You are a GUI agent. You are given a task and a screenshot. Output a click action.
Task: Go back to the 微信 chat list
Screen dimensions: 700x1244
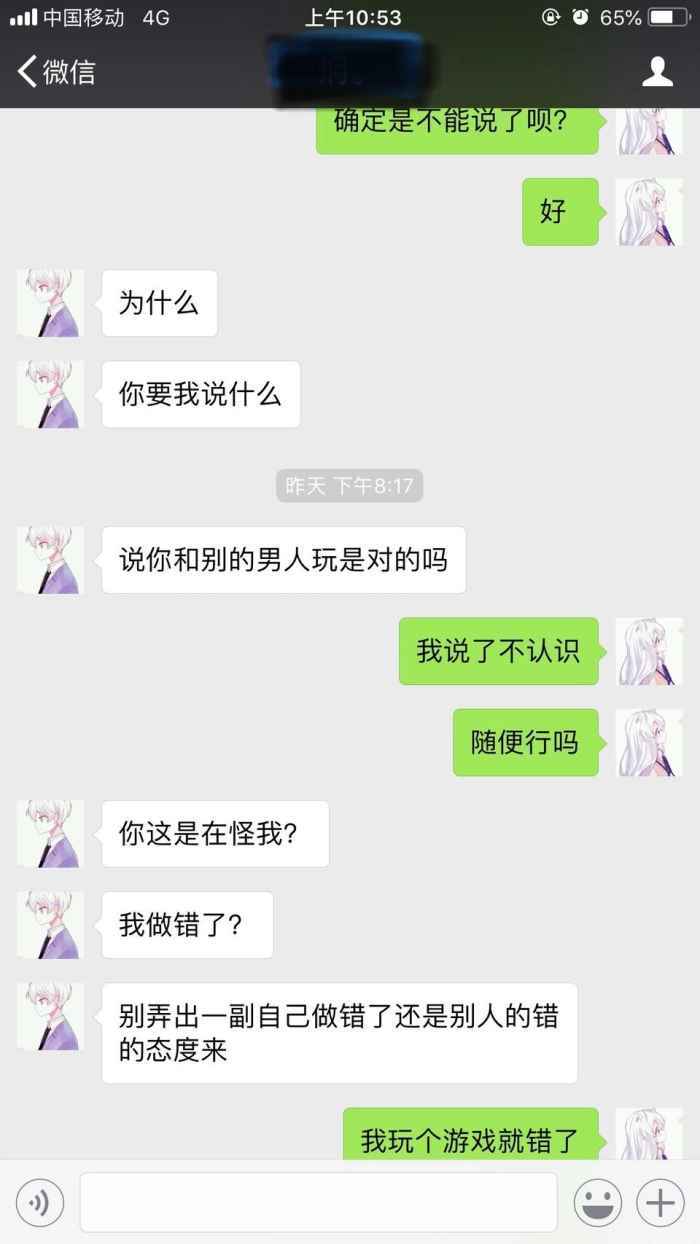pyautogui.click(x=55, y=71)
